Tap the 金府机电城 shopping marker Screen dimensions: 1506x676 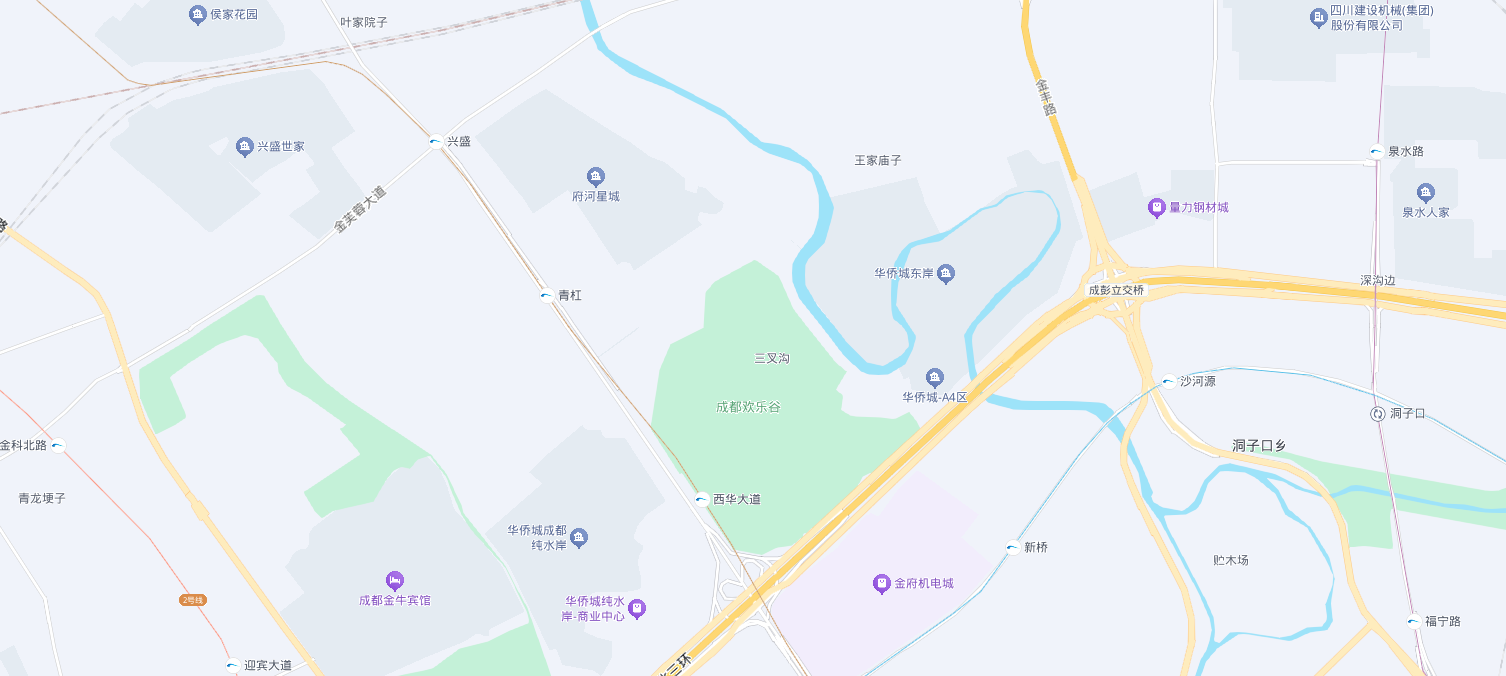[x=881, y=583]
